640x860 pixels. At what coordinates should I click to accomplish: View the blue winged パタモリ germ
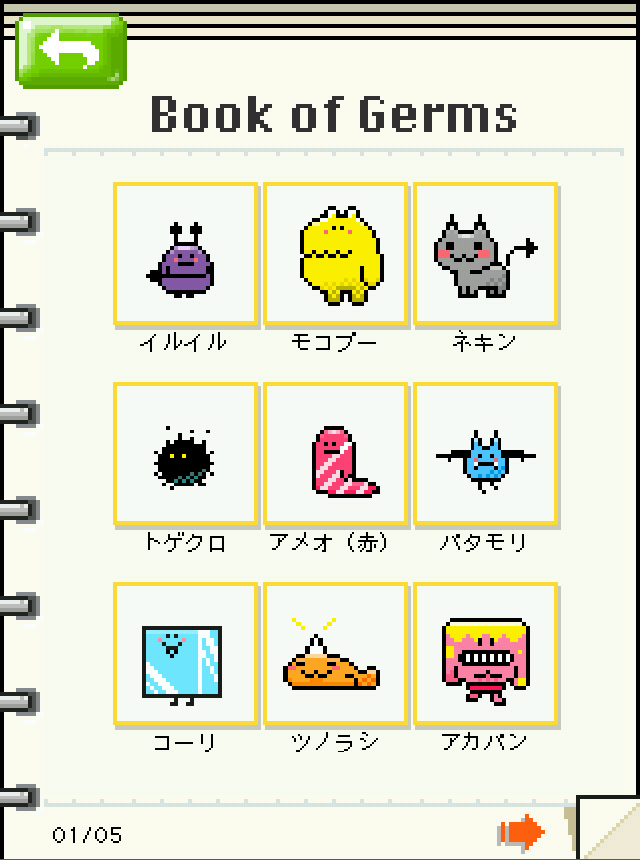[x=485, y=454]
